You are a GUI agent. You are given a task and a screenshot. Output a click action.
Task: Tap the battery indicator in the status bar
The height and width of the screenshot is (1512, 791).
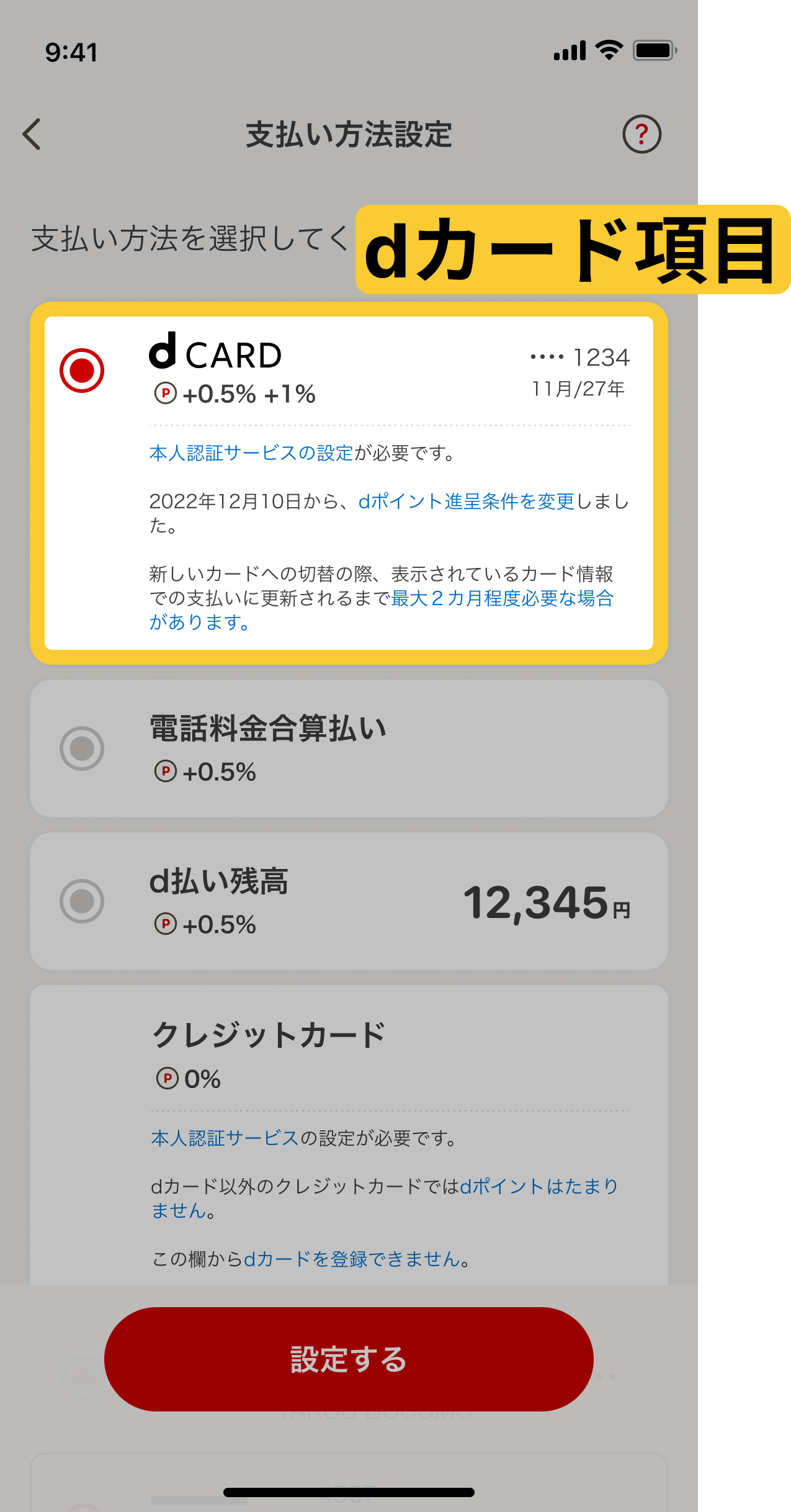tap(653, 51)
